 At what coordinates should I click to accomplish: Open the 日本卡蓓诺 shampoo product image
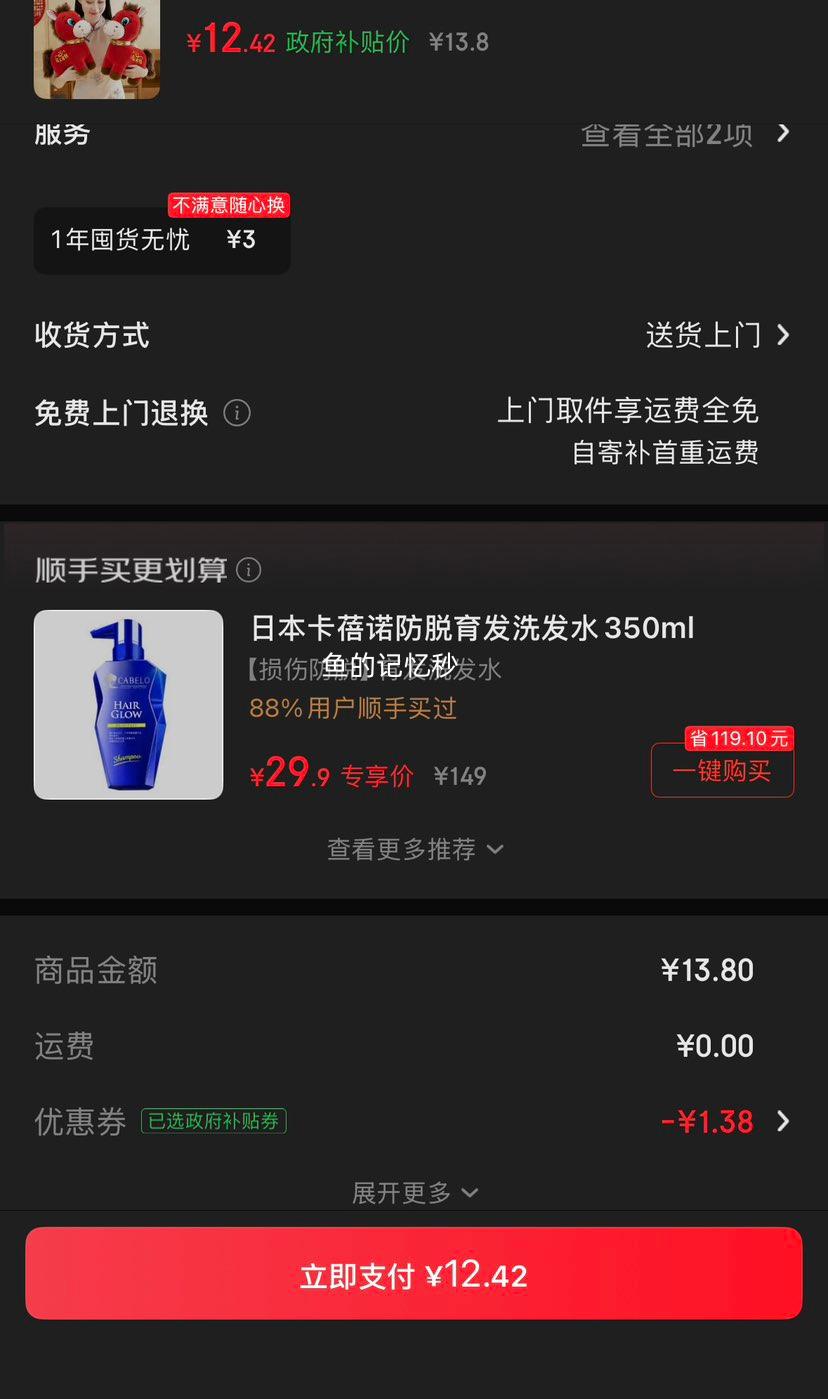pyautogui.click(x=129, y=704)
